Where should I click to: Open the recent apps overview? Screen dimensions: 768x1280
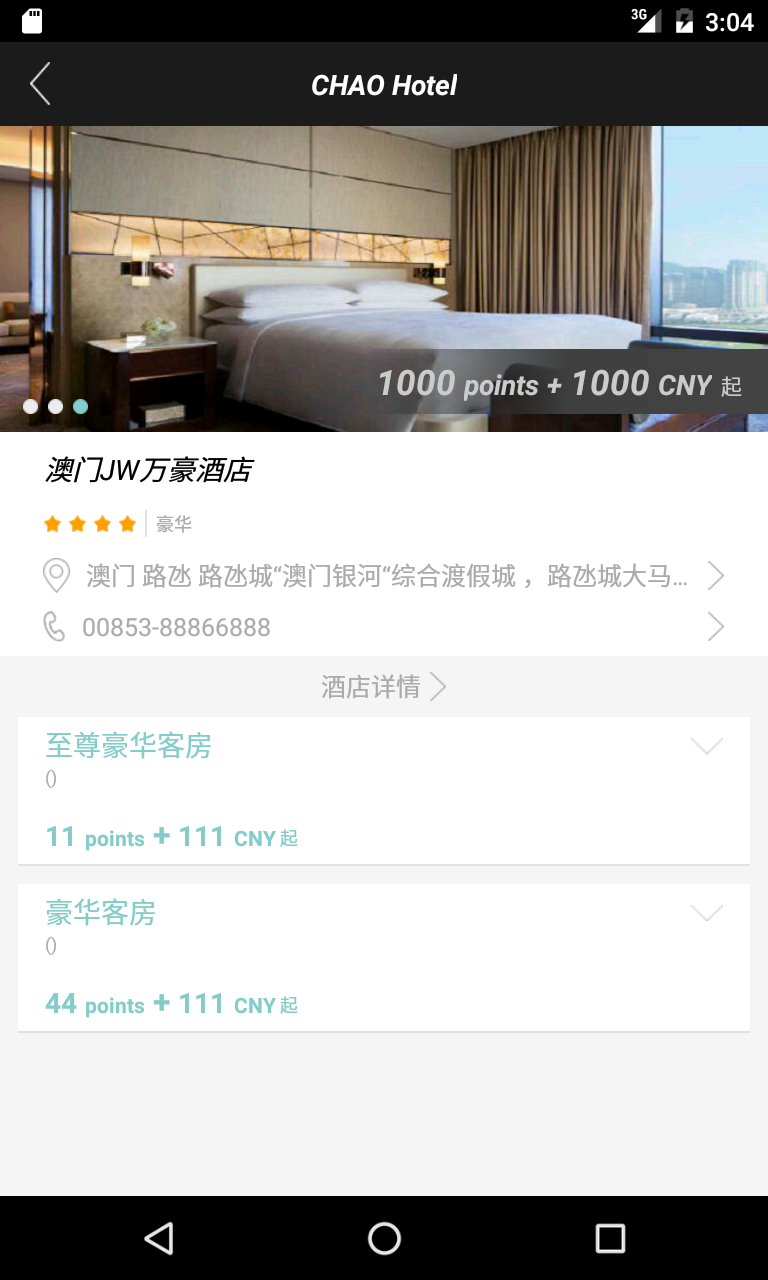coord(610,1238)
